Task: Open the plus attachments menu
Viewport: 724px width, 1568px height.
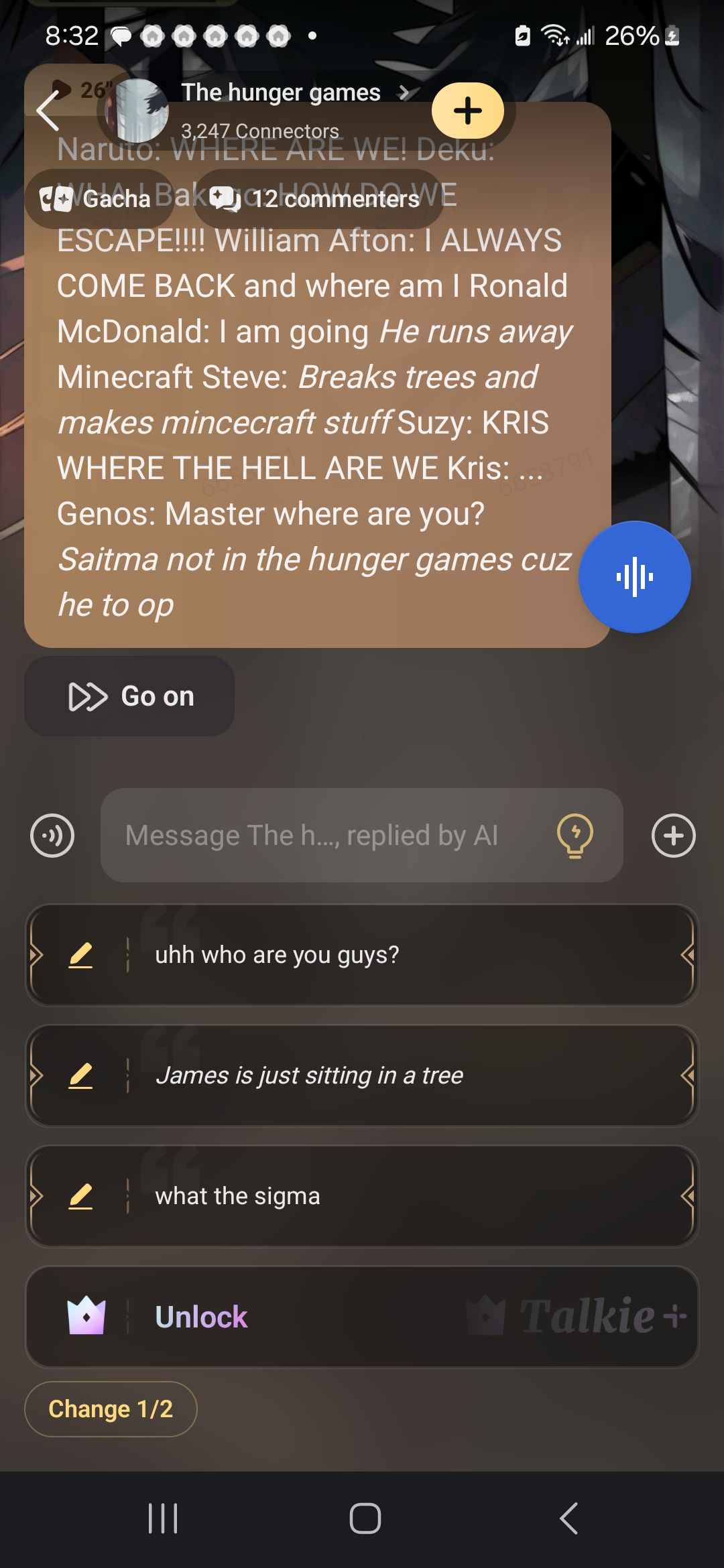Action: [673, 836]
